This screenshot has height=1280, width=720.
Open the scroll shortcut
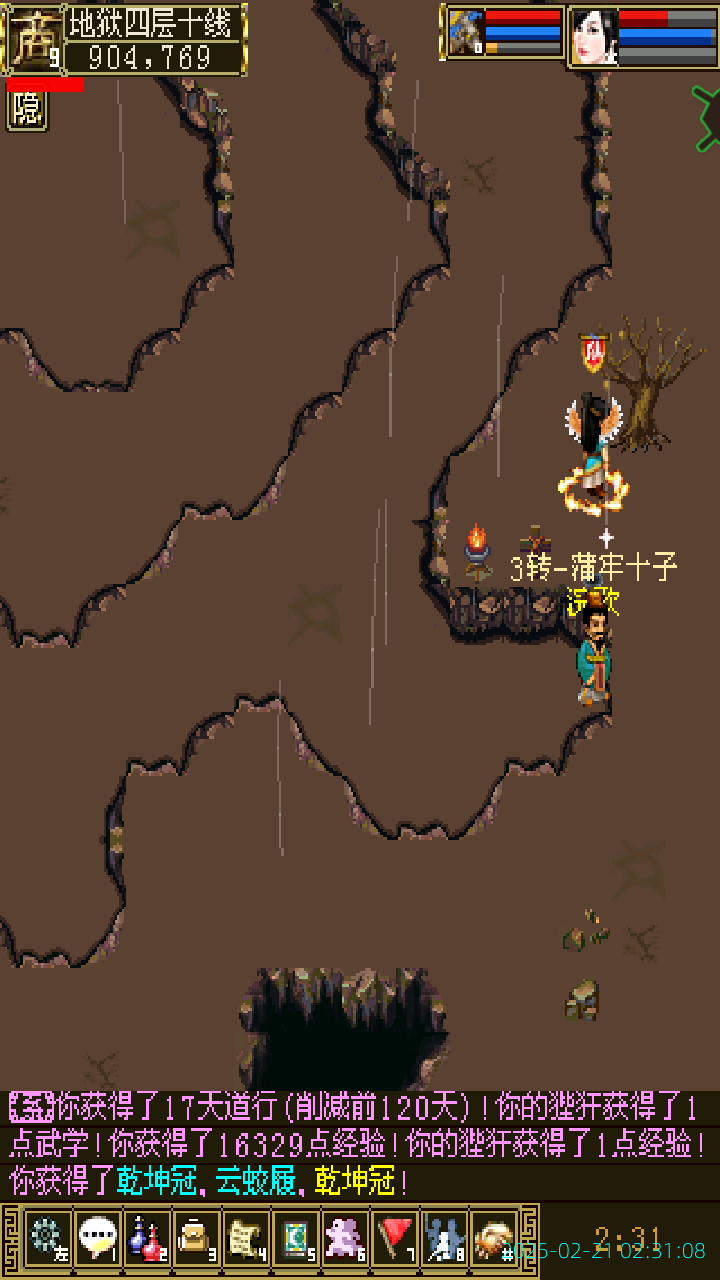pyautogui.click(x=246, y=1237)
